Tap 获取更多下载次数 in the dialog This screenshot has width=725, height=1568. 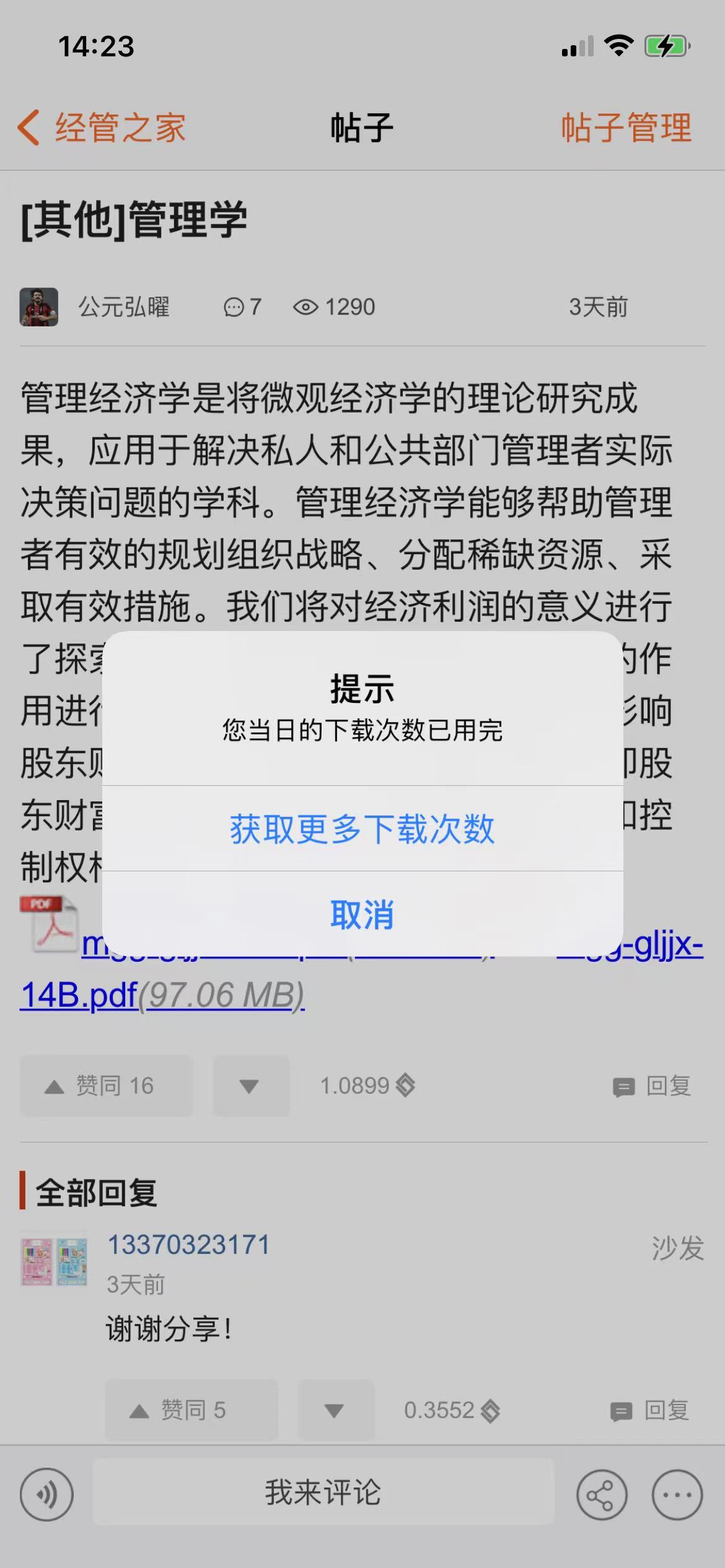[x=362, y=829]
